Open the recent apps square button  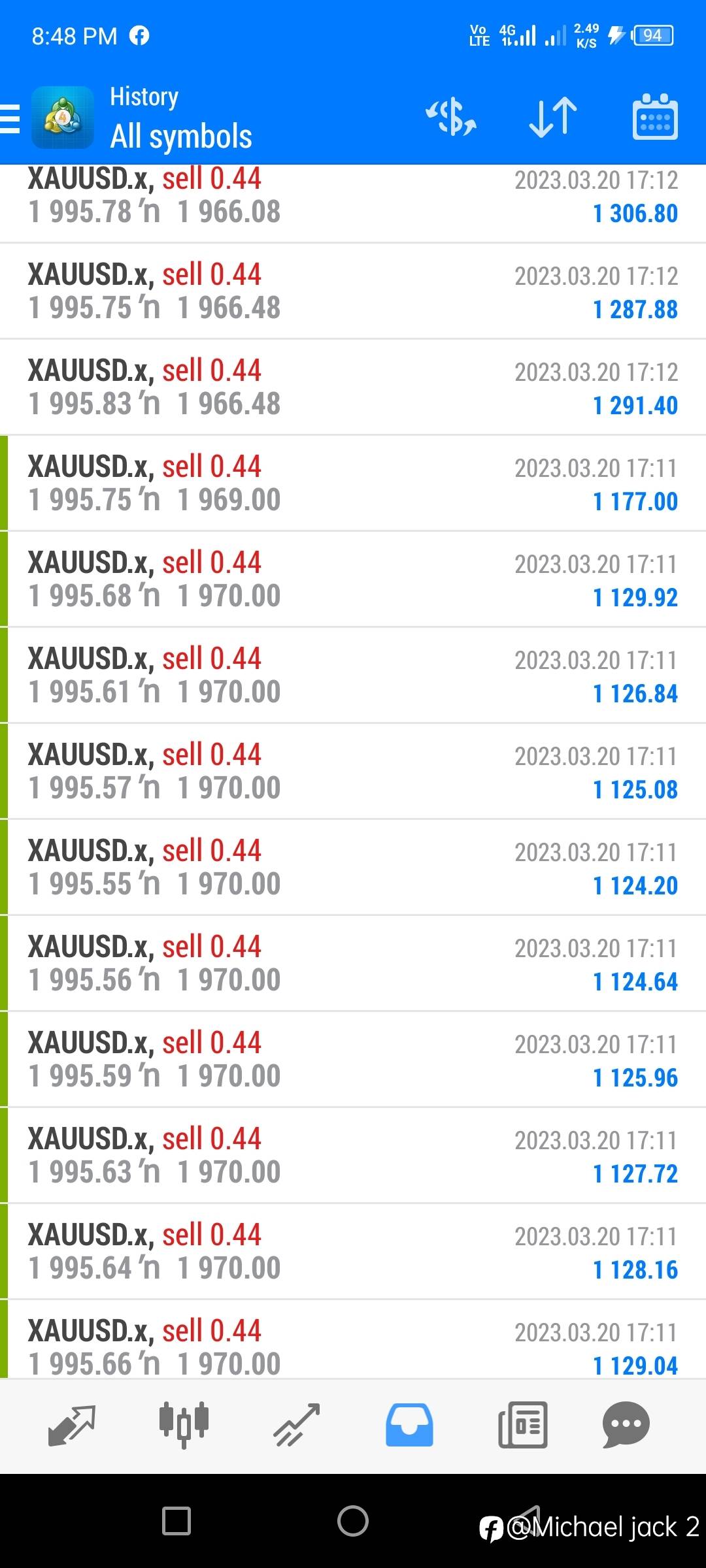coord(176,1521)
